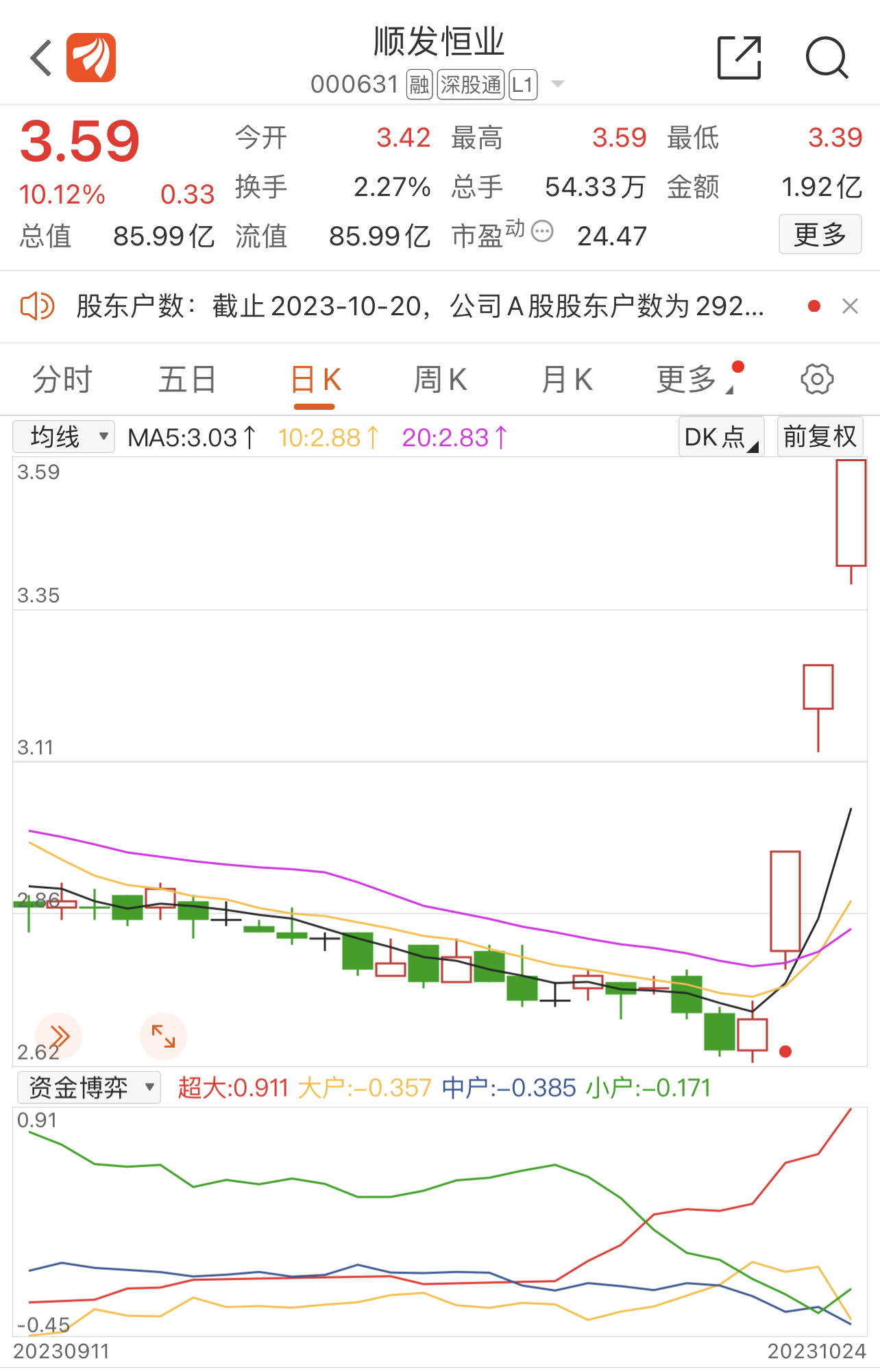Viewport: 880px width, 1372px height.
Task: Expand the dropdown arrow beside stock code 000631
Action: click(558, 84)
